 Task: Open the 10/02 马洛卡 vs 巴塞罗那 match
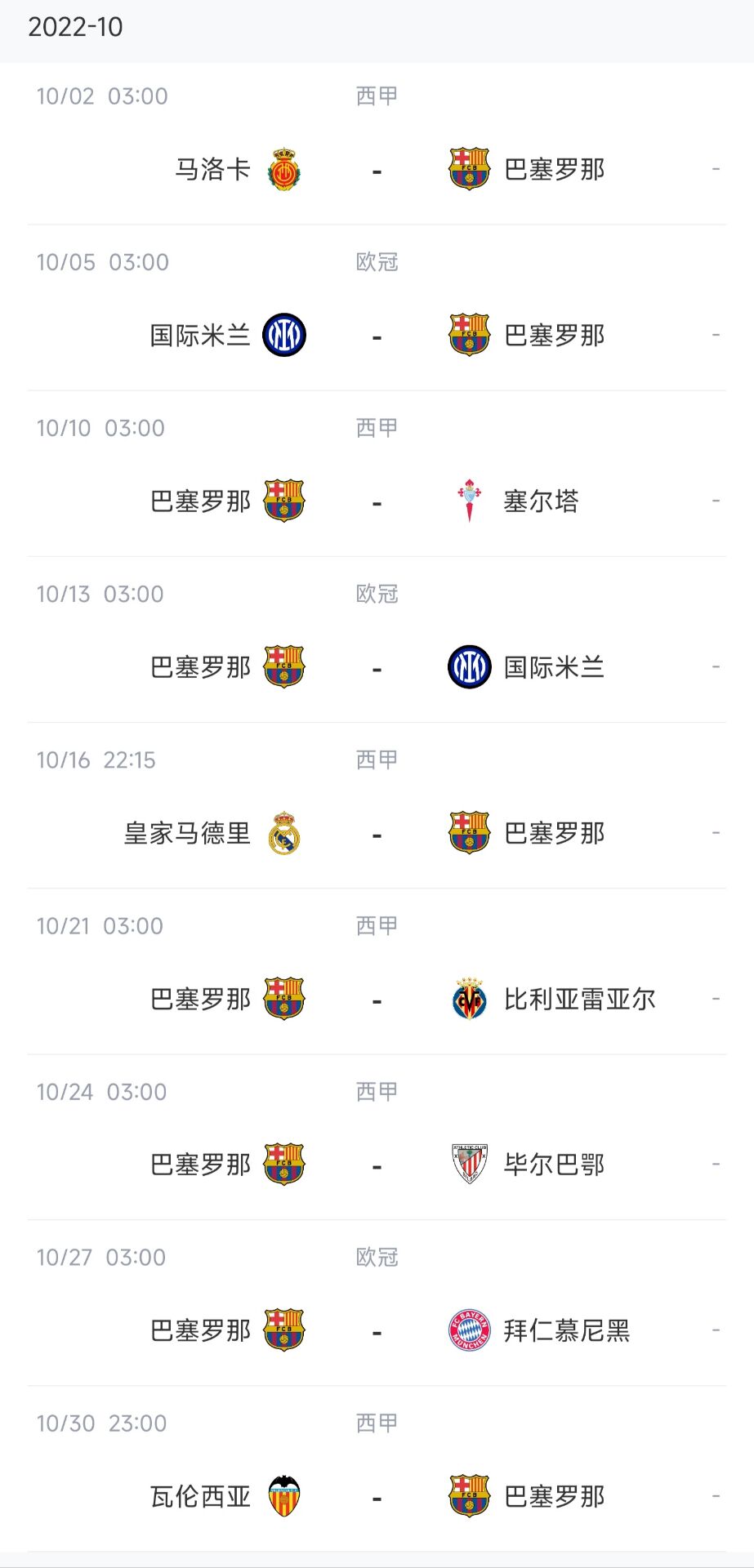pyautogui.click(x=377, y=144)
